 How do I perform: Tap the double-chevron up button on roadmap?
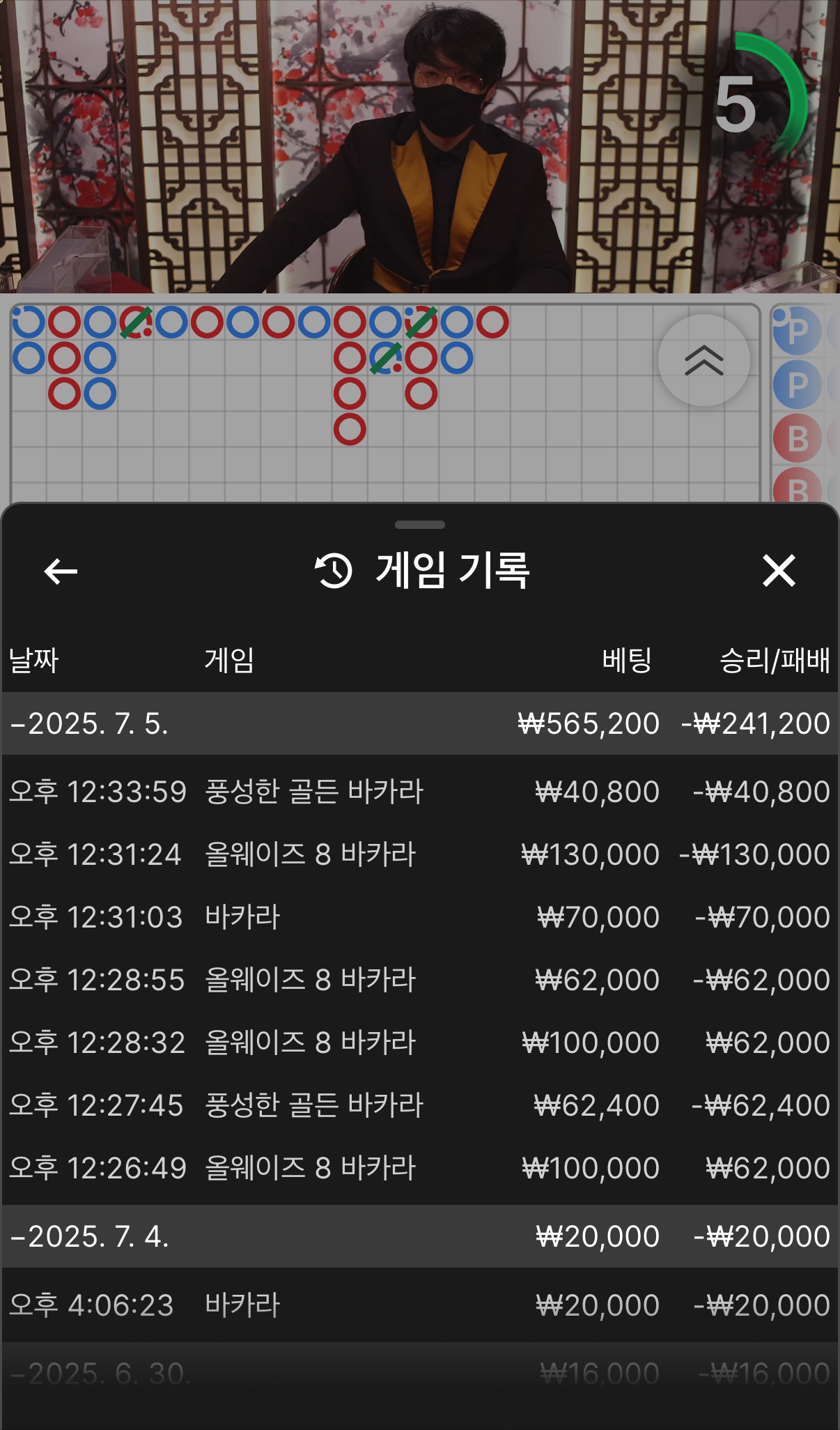pyautogui.click(x=703, y=360)
